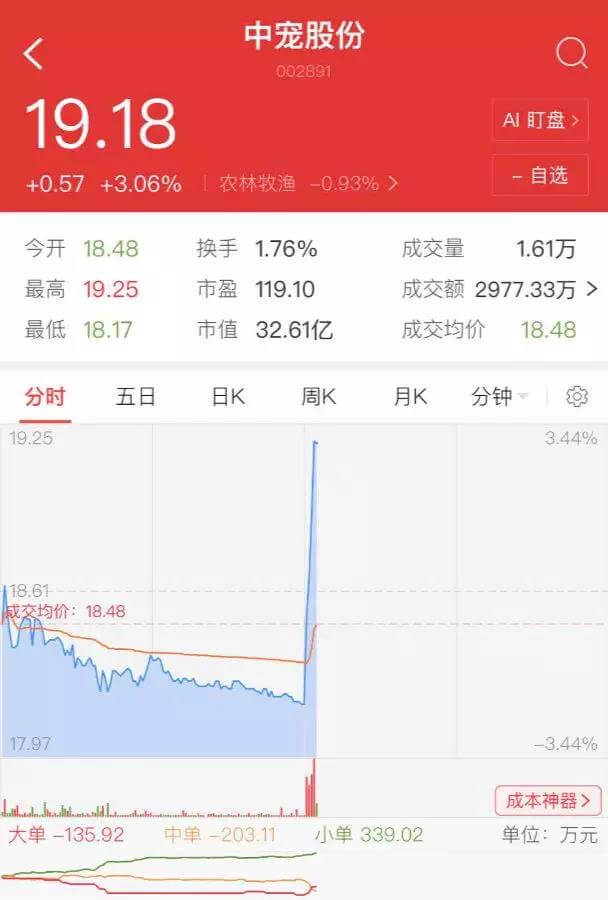608x900 pixels.
Task: Open chart settings gear icon
Action: coord(577,397)
